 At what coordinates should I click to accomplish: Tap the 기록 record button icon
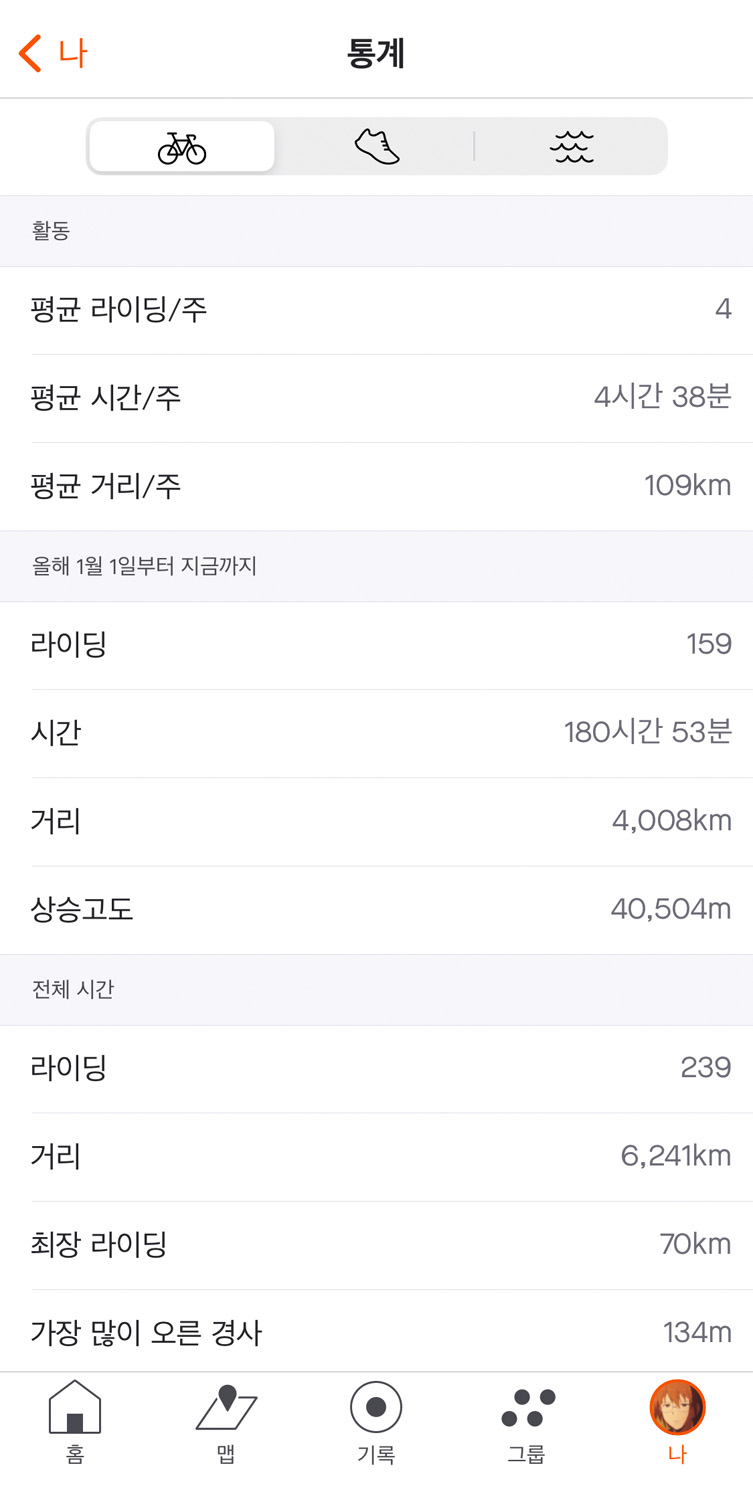pyautogui.click(x=376, y=1410)
